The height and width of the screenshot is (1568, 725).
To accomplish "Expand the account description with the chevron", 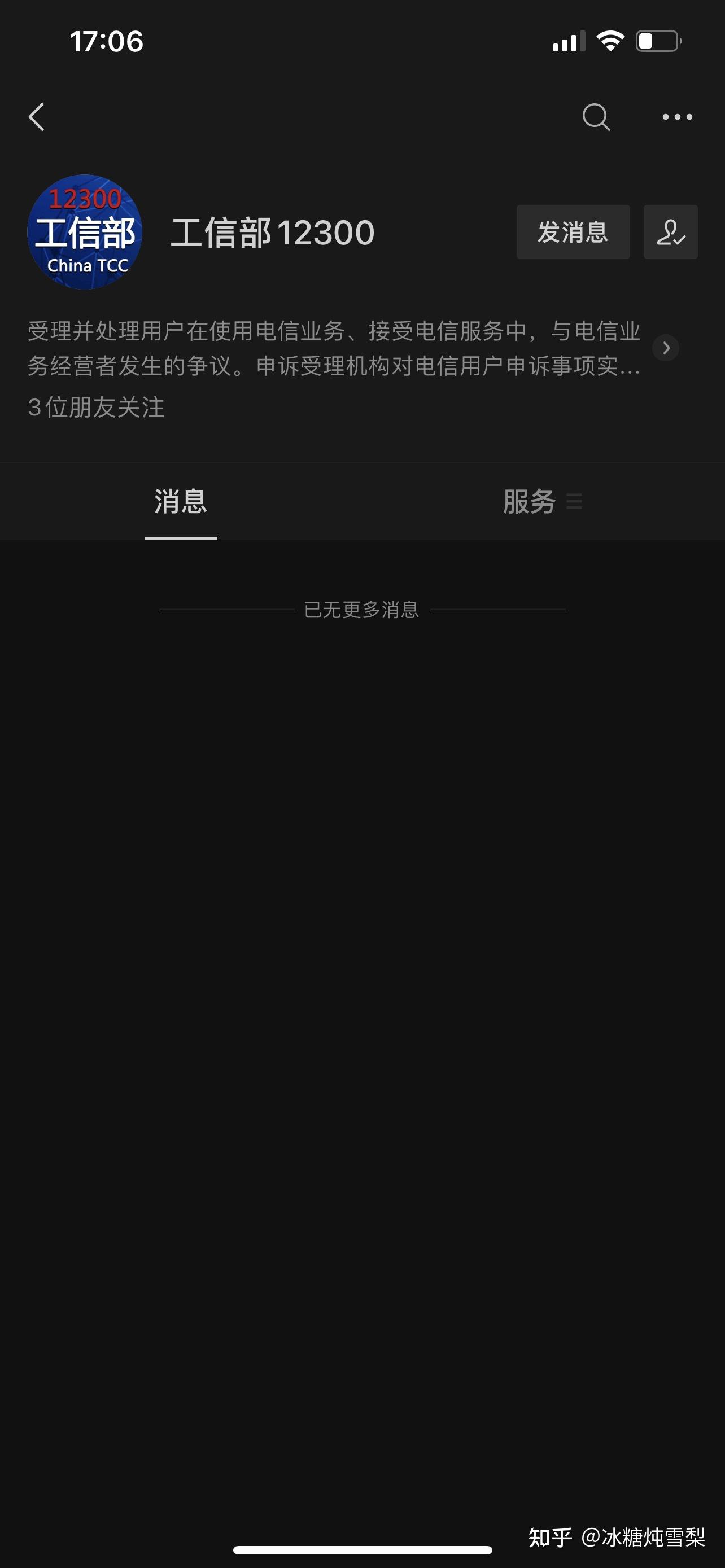I will (665, 348).
